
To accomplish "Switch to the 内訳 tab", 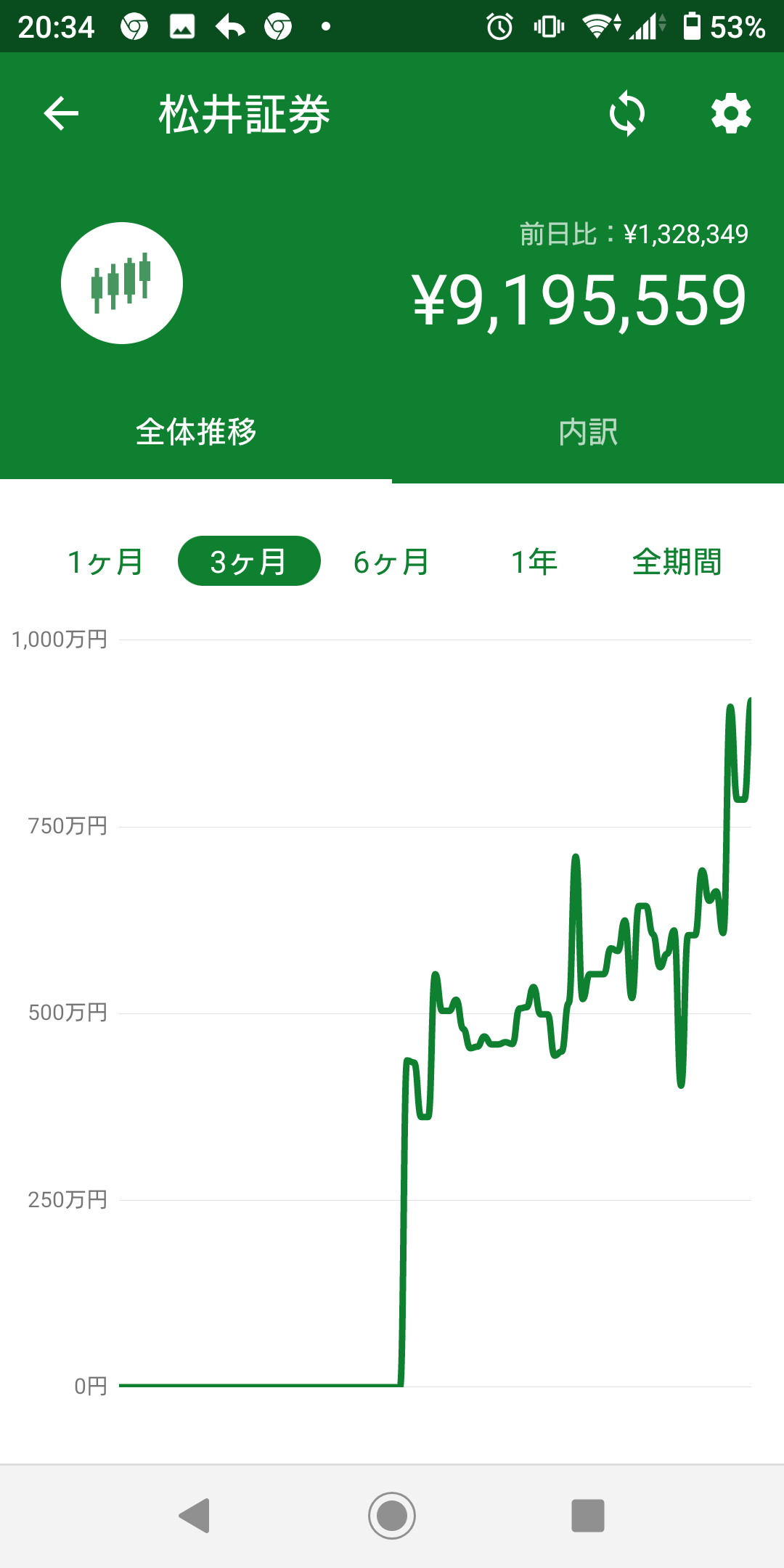I will [x=588, y=433].
